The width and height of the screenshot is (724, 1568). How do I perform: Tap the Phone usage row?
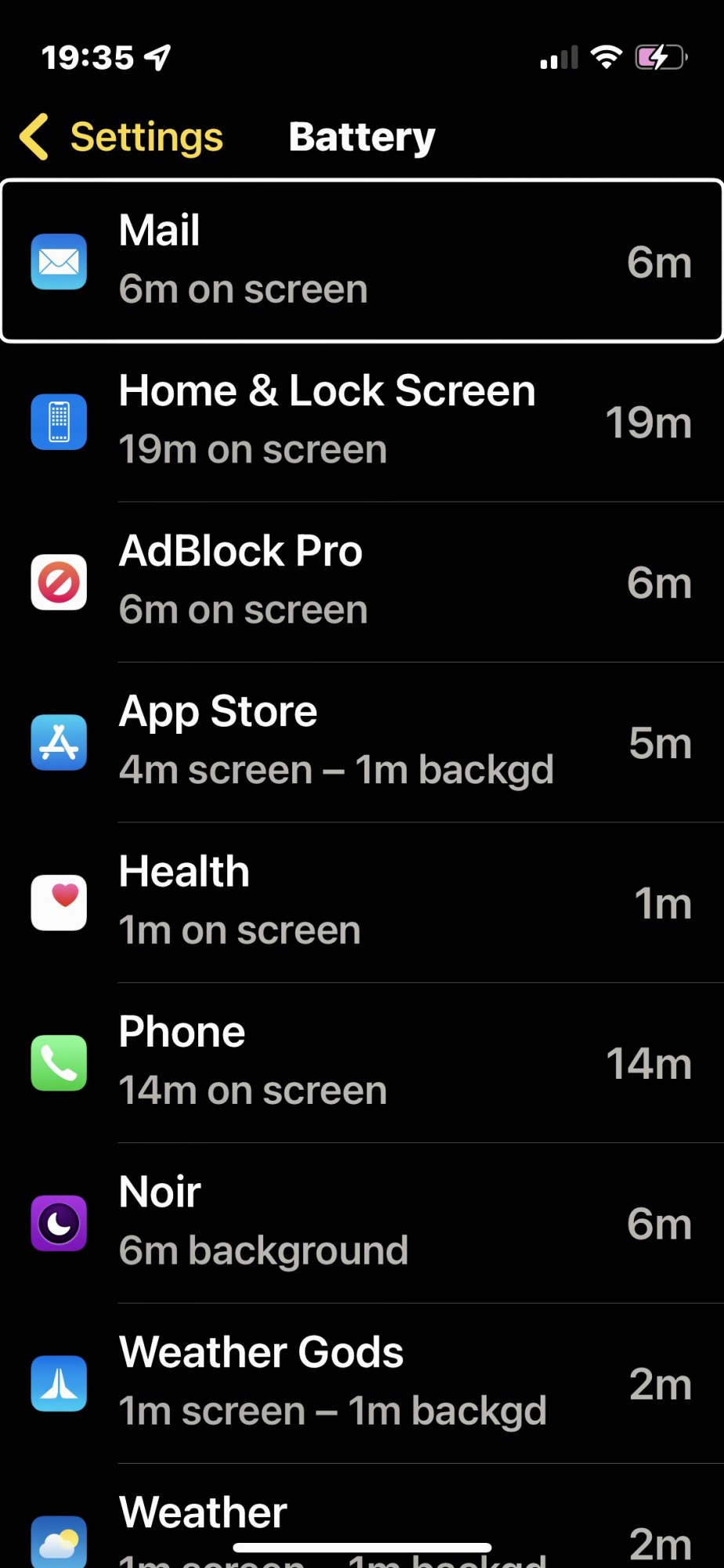point(362,1062)
